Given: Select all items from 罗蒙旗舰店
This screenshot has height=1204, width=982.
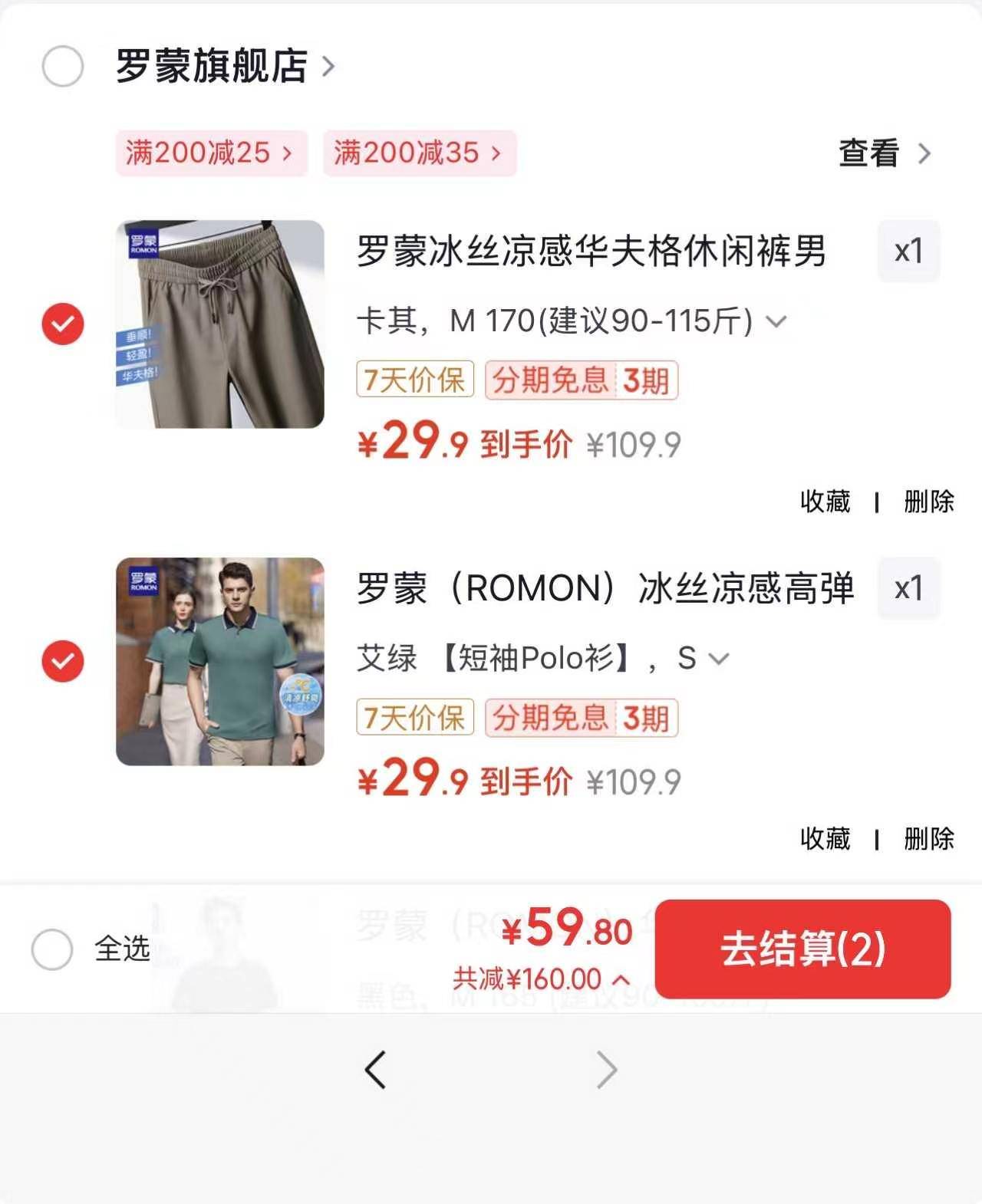Looking at the screenshot, I should pos(63,66).
